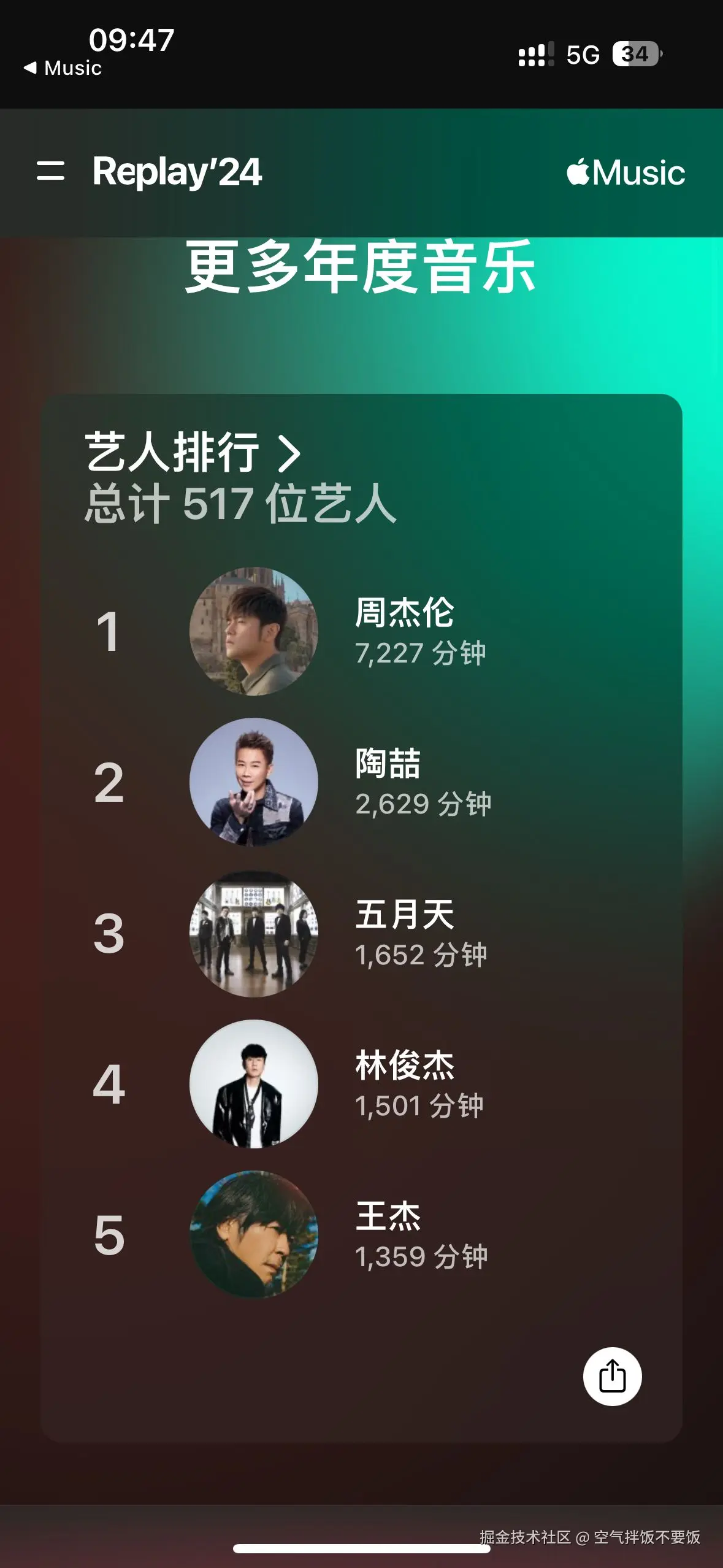Open the Replay hamburger menu
The width and height of the screenshot is (723, 1568).
click(x=50, y=171)
